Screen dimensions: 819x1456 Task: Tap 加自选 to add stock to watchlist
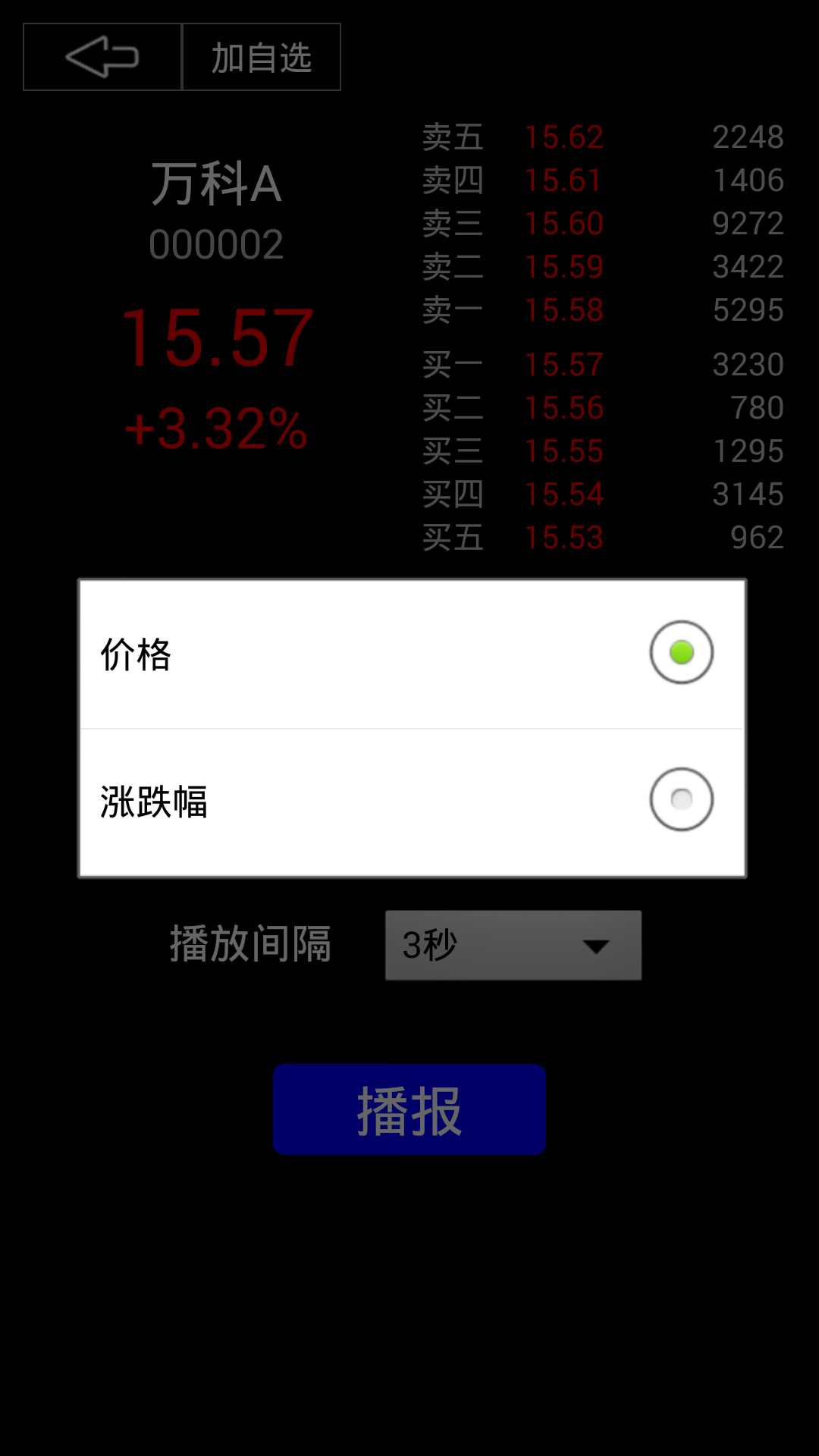click(262, 57)
